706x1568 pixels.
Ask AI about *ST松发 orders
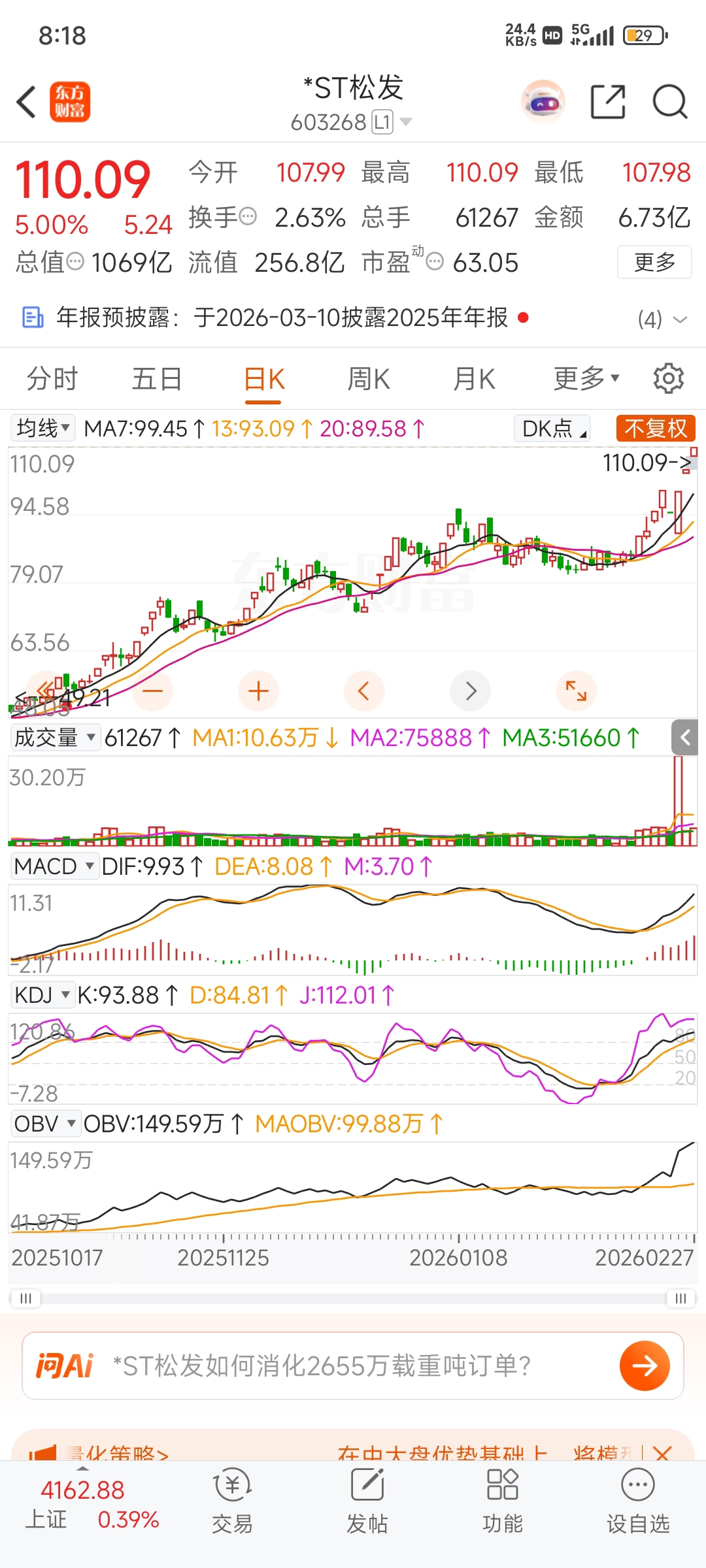(x=645, y=1365)
